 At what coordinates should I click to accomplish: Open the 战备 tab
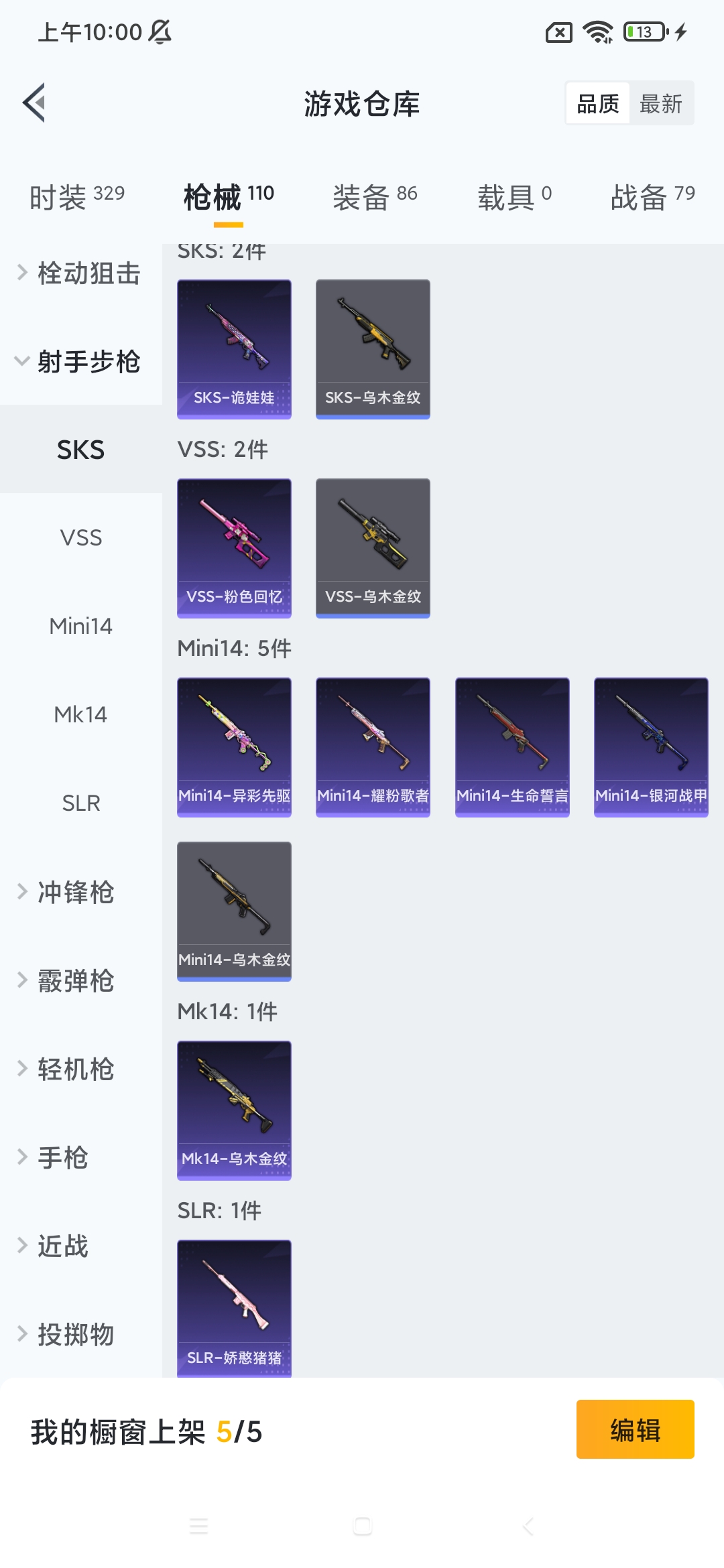point(652,197)
